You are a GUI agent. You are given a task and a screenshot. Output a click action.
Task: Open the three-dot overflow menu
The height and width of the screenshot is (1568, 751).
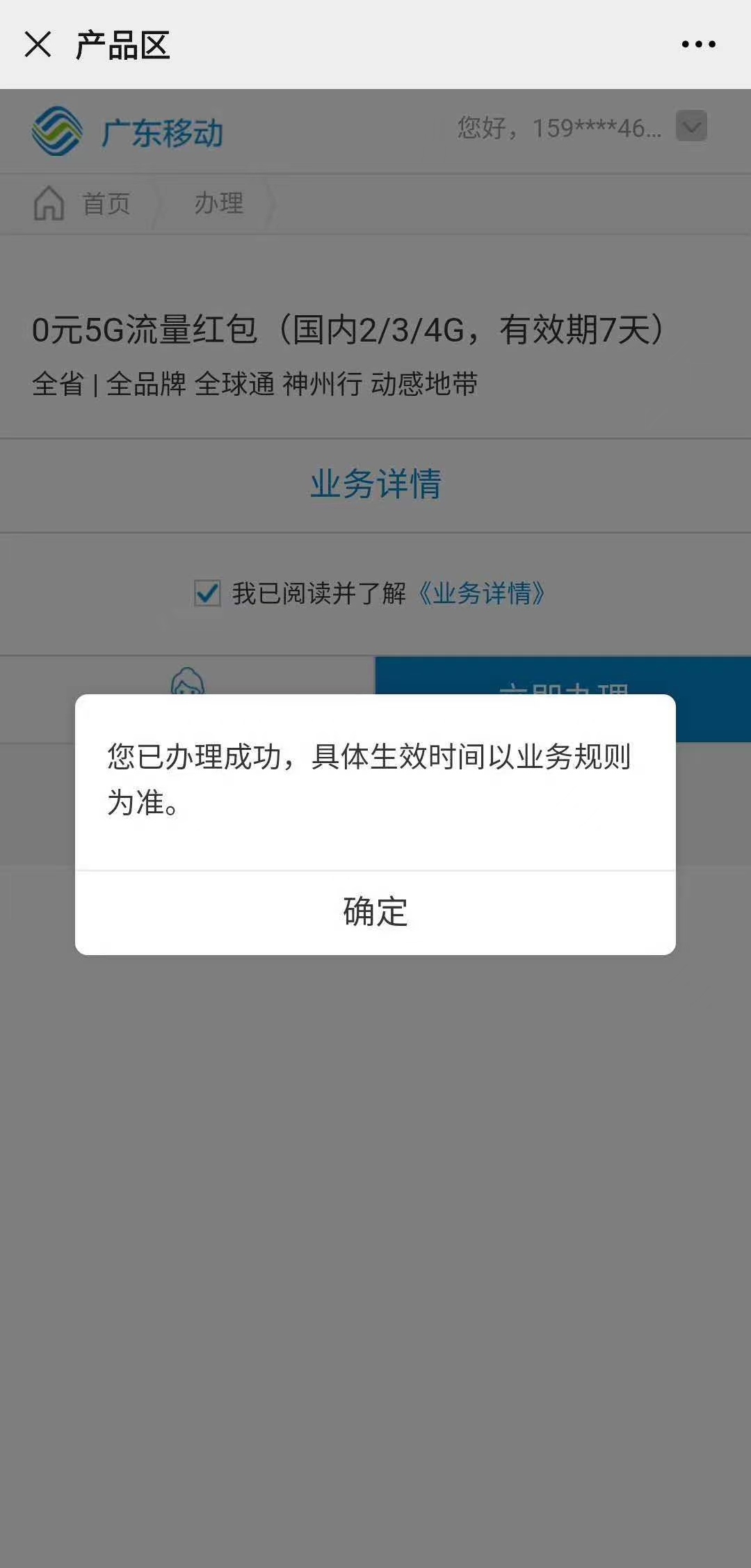pos(698,45)
